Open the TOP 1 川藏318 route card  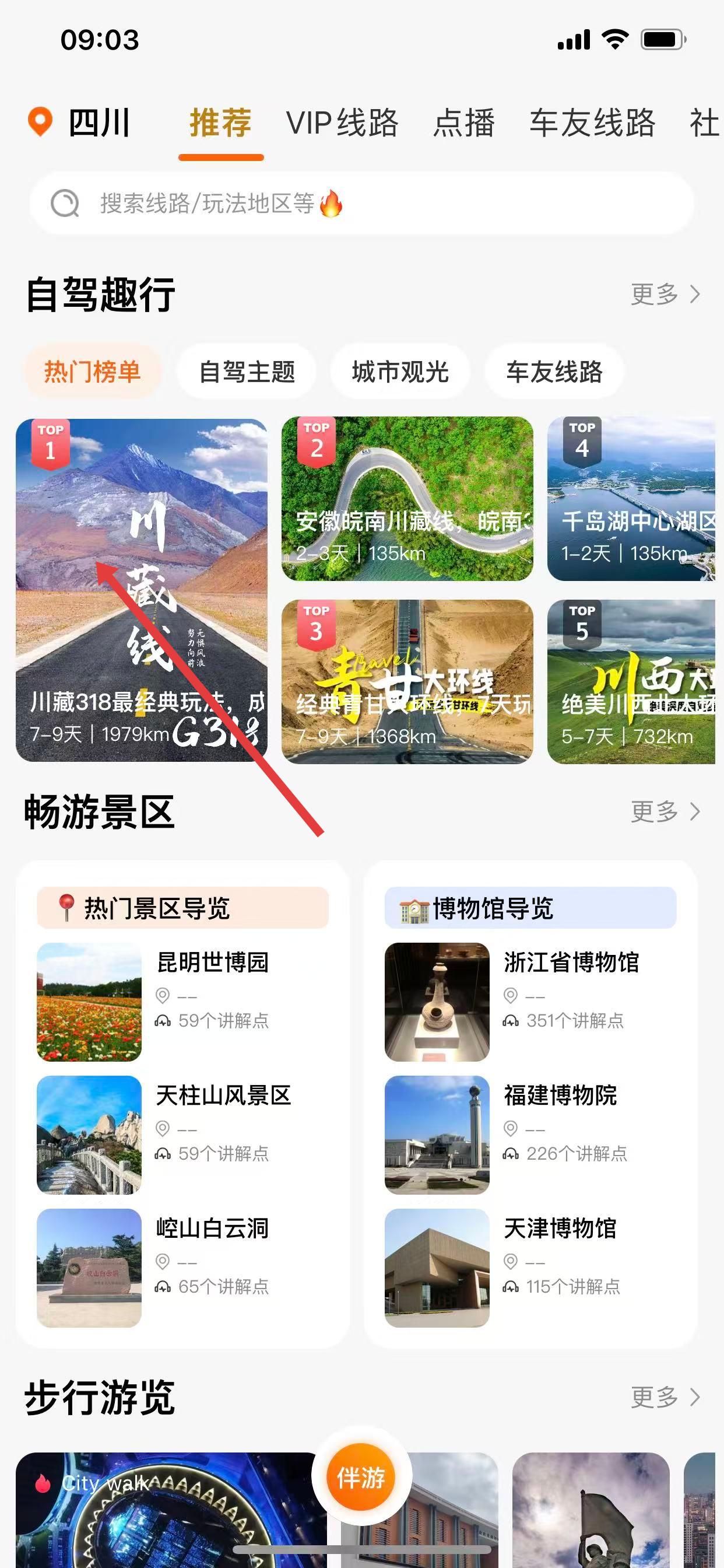pos(141,590)
